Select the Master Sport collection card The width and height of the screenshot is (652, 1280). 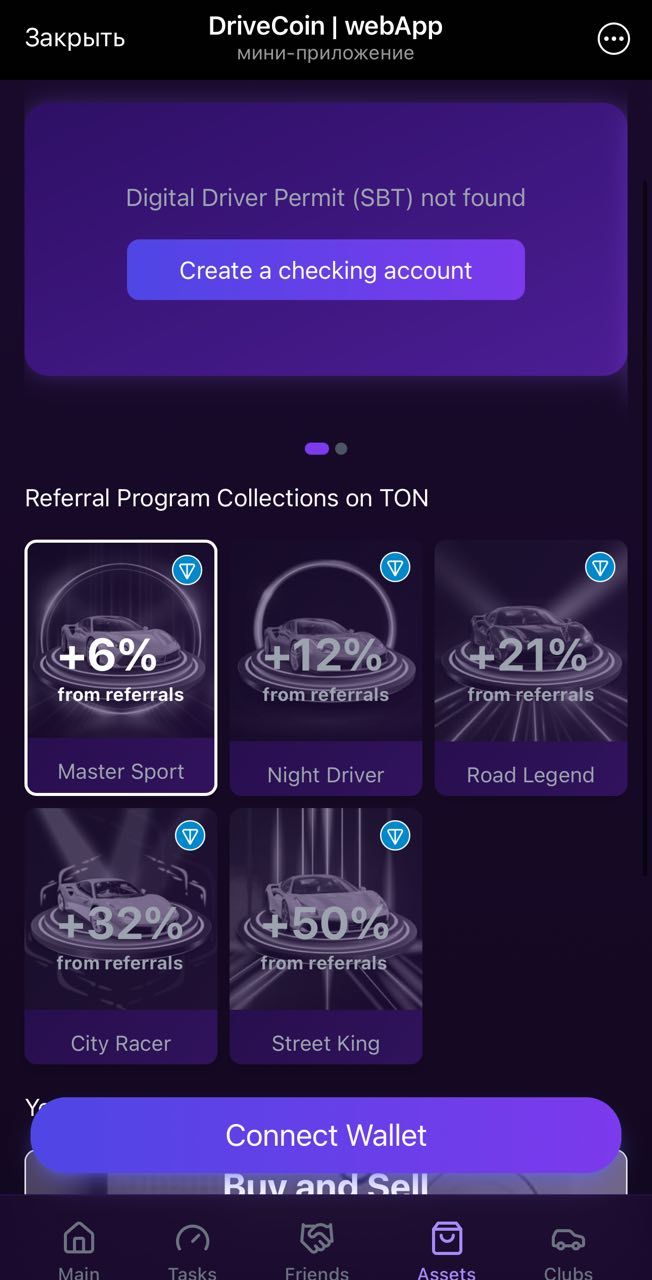pyautogui.click(x=121, y=667)
